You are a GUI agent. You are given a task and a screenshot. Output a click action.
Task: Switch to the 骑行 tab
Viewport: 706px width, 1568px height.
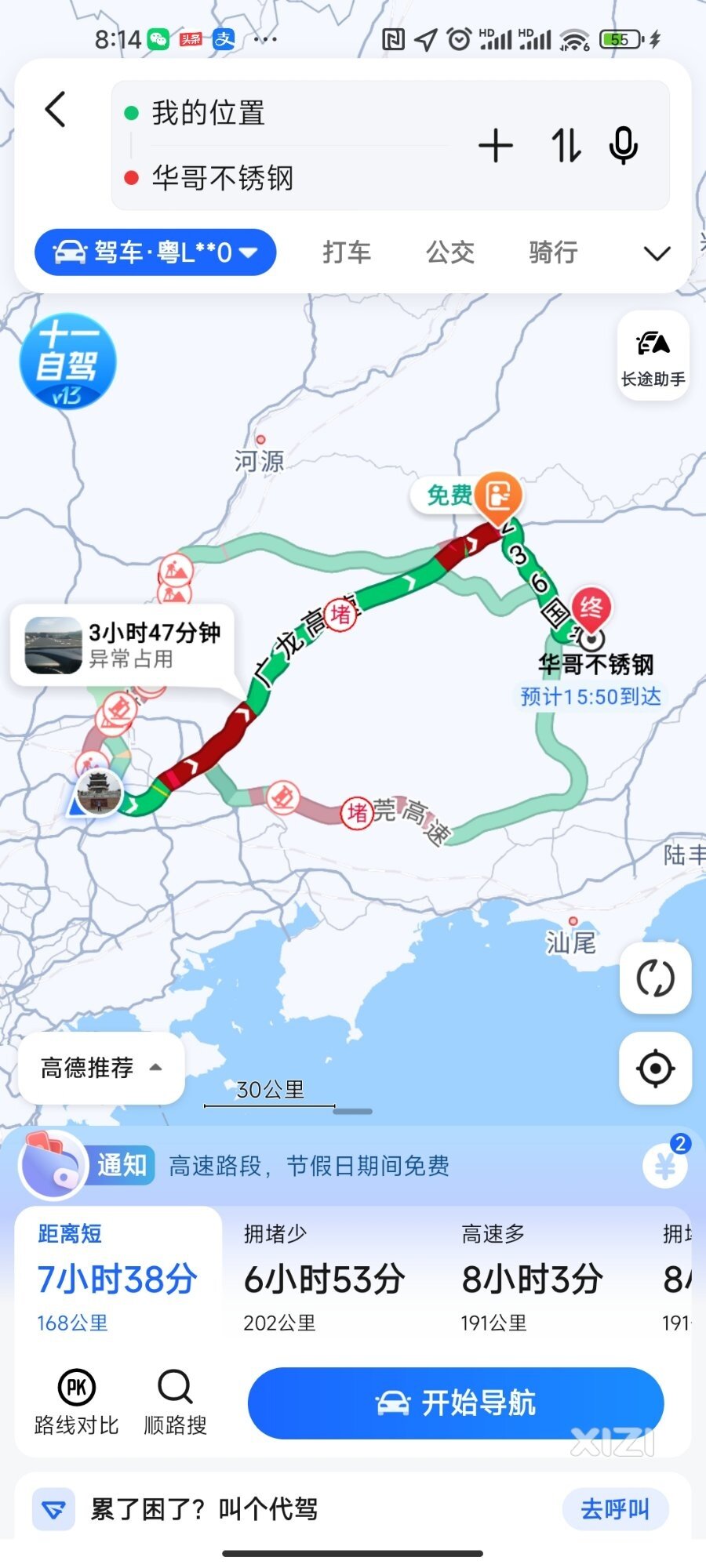tap(553, 252)
